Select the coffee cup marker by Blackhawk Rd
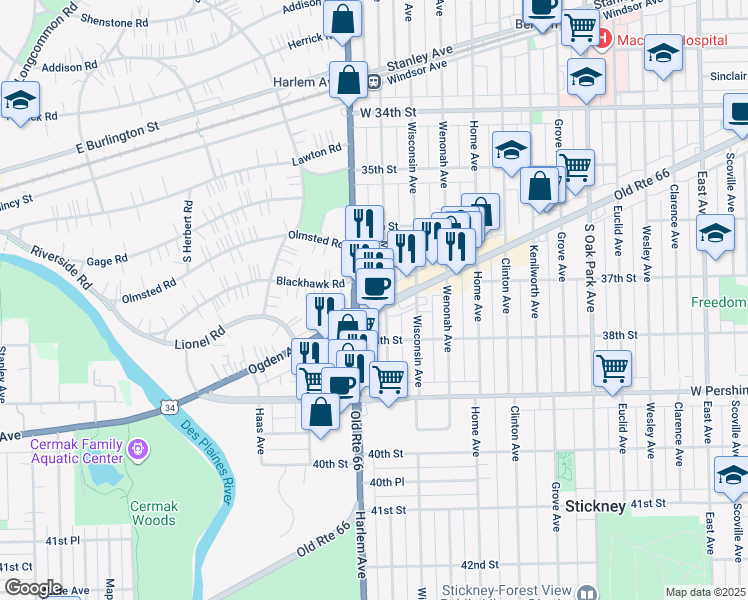The width and height of the screenshot is (748, 600). (375, 288)
